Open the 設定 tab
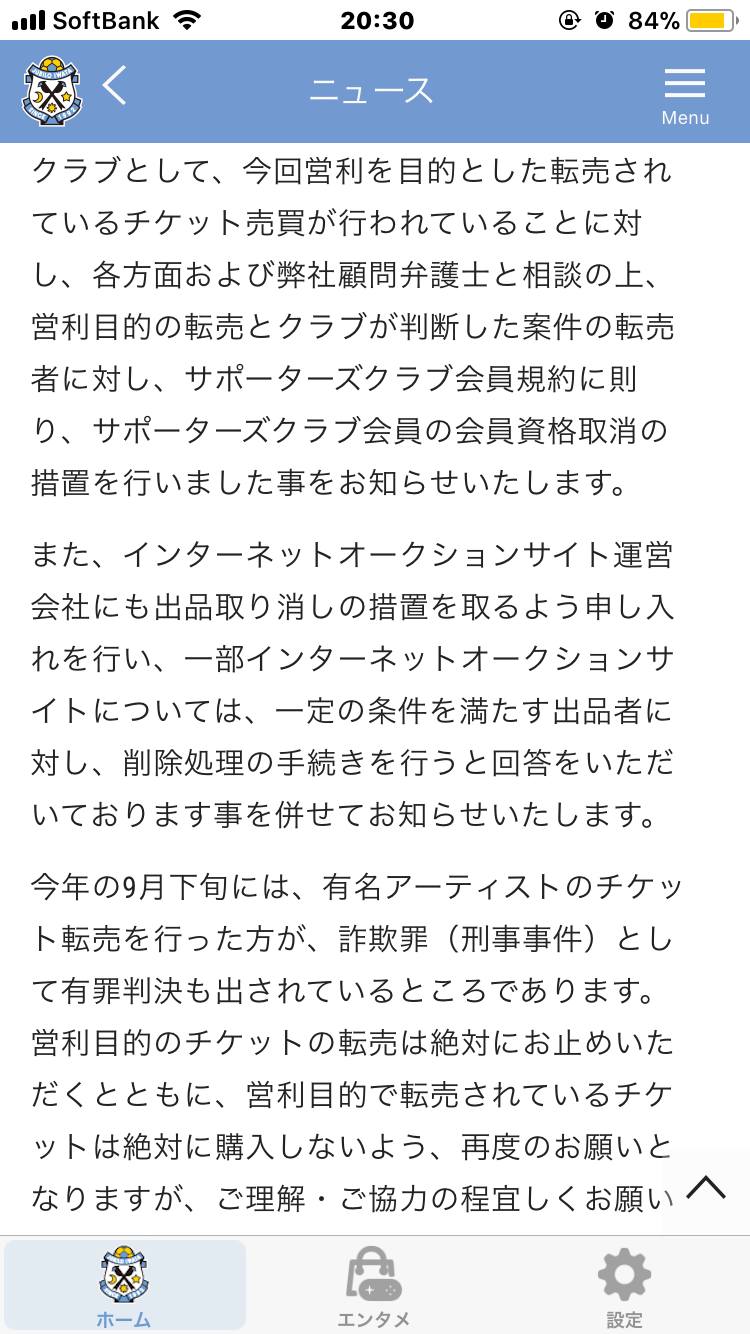 click(624, 1286)
